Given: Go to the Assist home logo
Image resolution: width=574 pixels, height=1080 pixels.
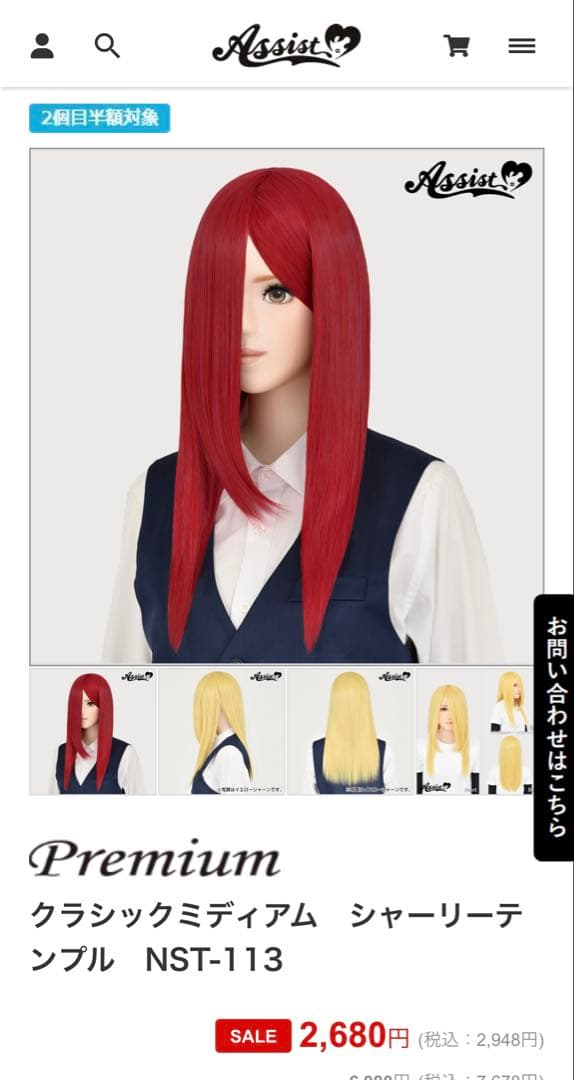Looking at the screenshot, I should (286, 45).
